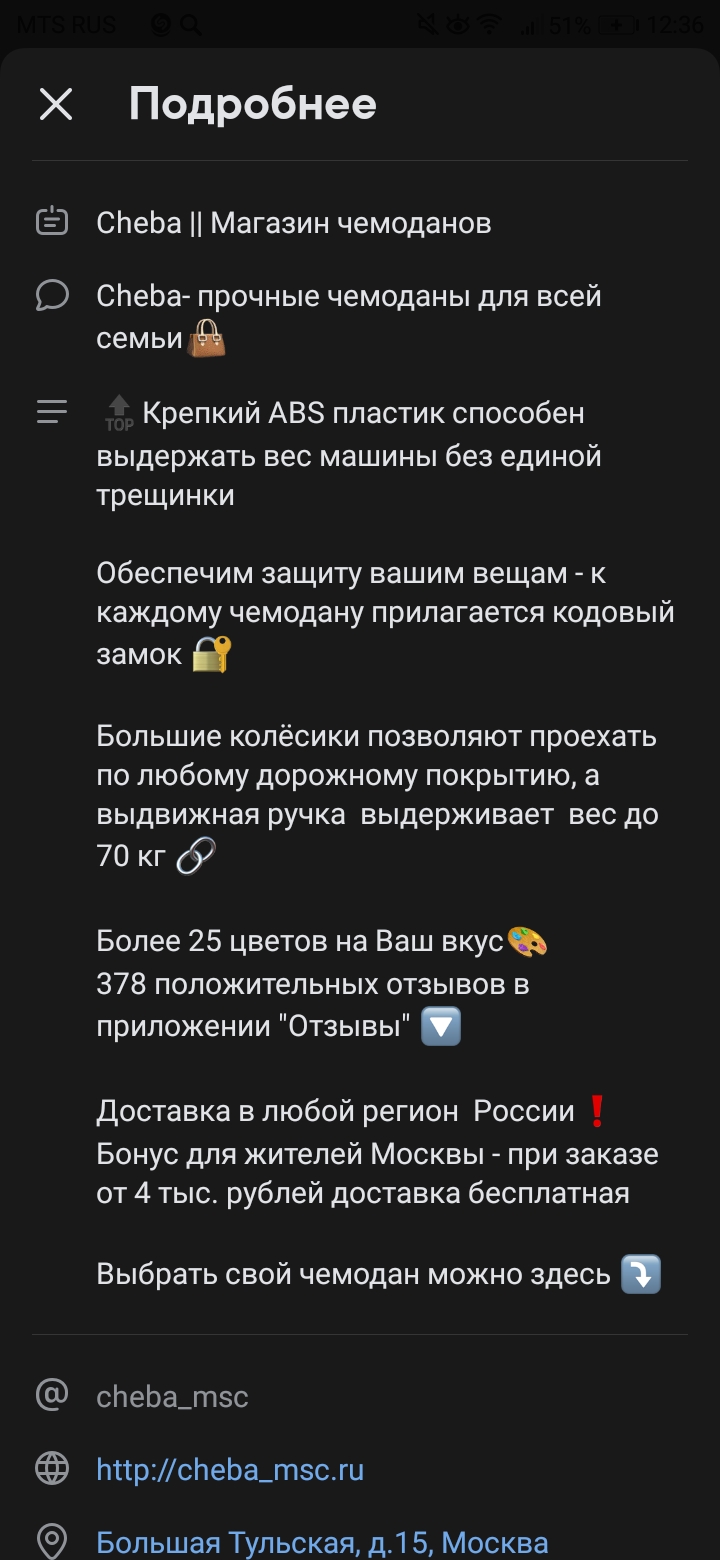Tap the cheba_msc short name row

click(172, 1396)
